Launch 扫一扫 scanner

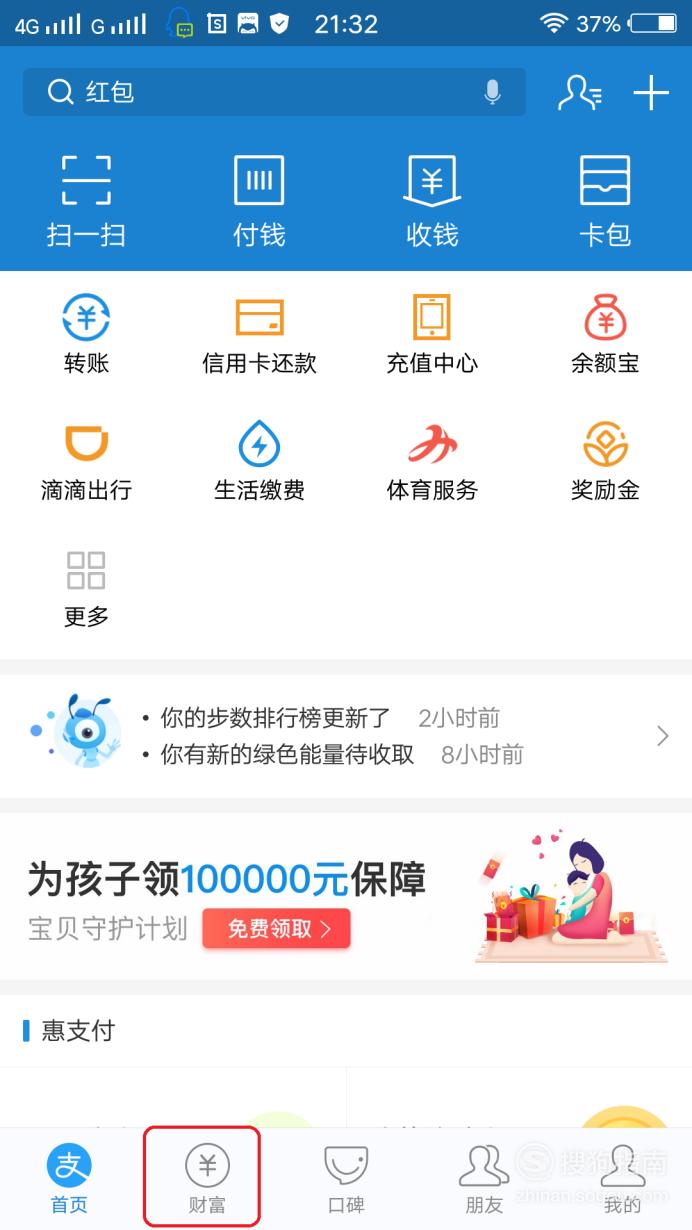86,201
